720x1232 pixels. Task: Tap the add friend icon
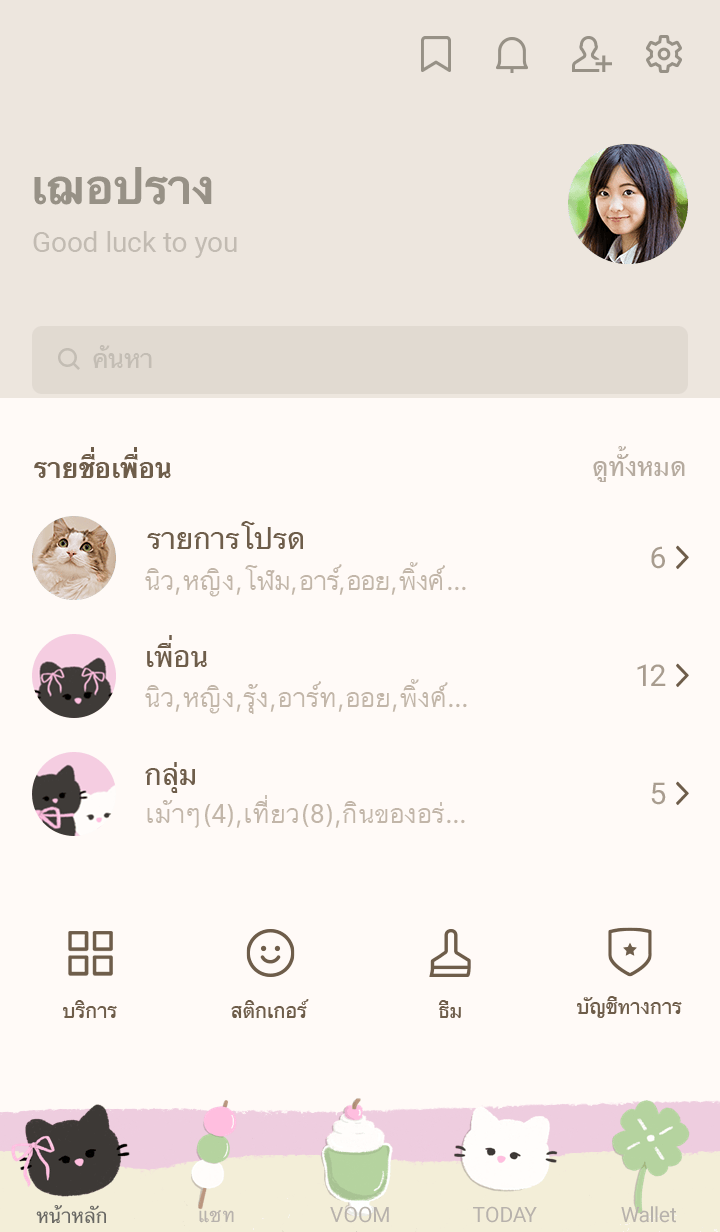[590, 55]
